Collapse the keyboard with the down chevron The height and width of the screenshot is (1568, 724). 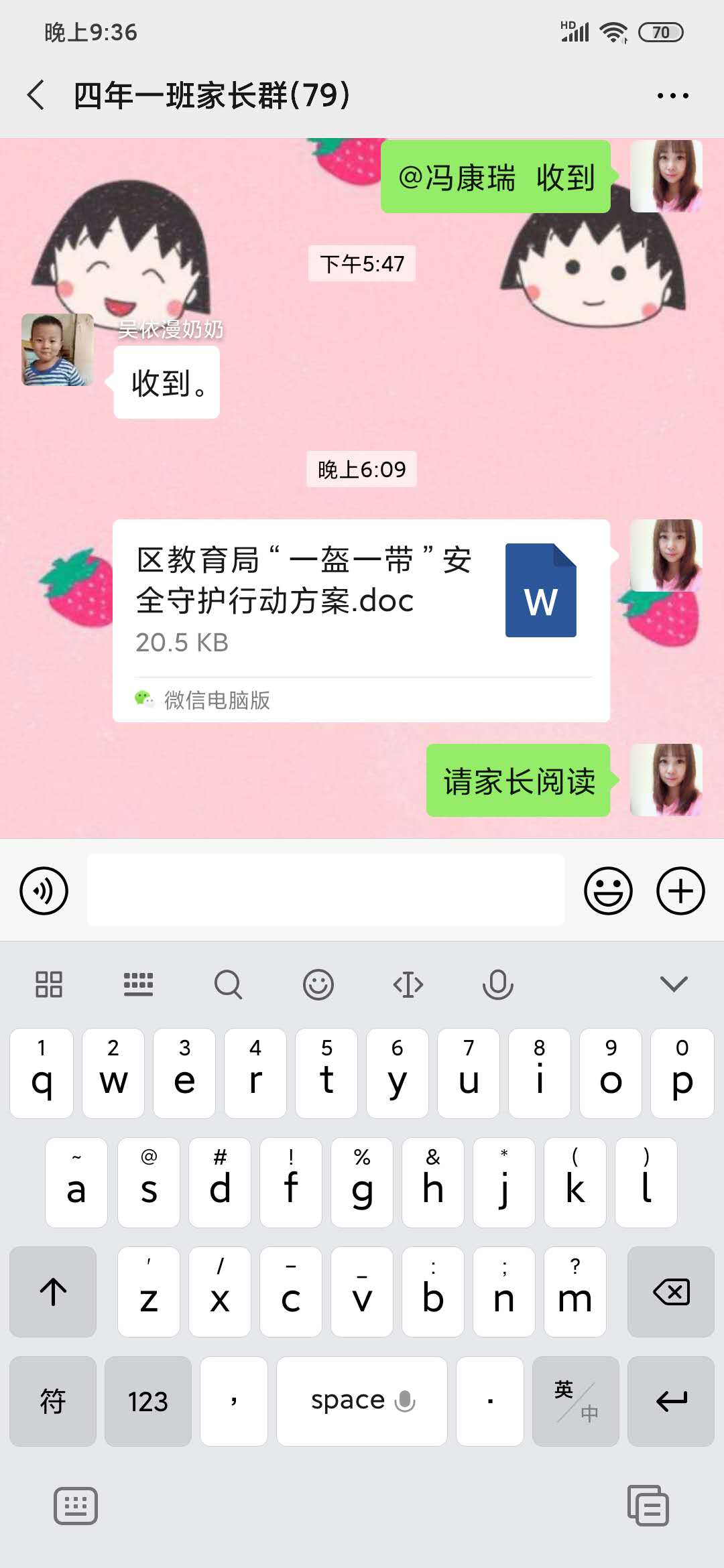[x=674, y=984]
